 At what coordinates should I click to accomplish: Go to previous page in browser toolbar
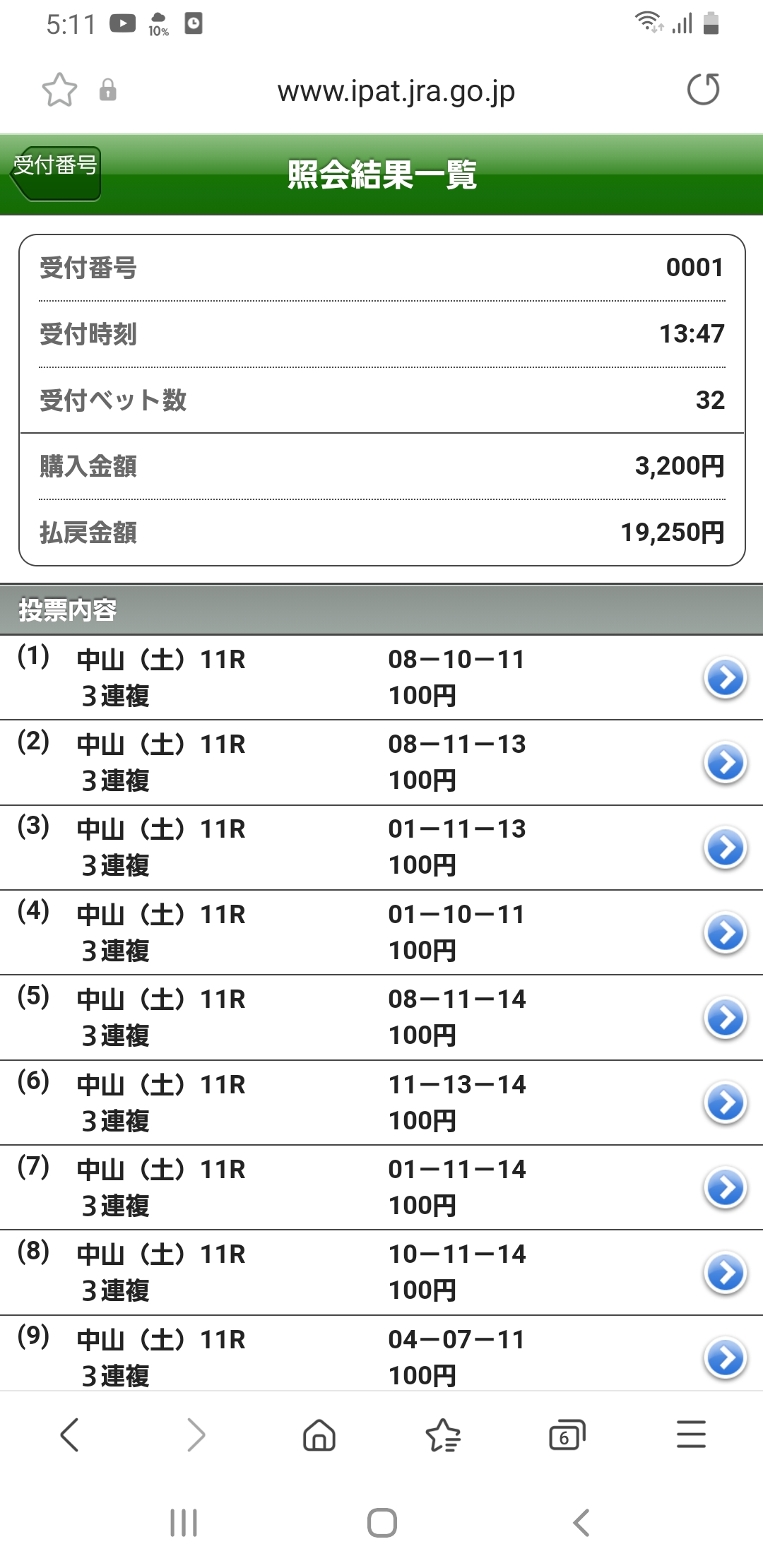click(x=69, y=1435)
